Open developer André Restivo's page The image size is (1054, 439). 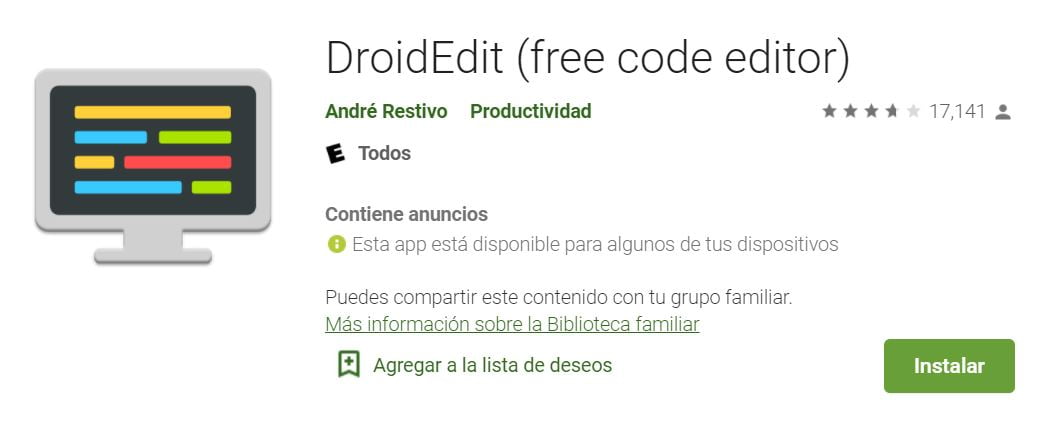click(386, 111)
